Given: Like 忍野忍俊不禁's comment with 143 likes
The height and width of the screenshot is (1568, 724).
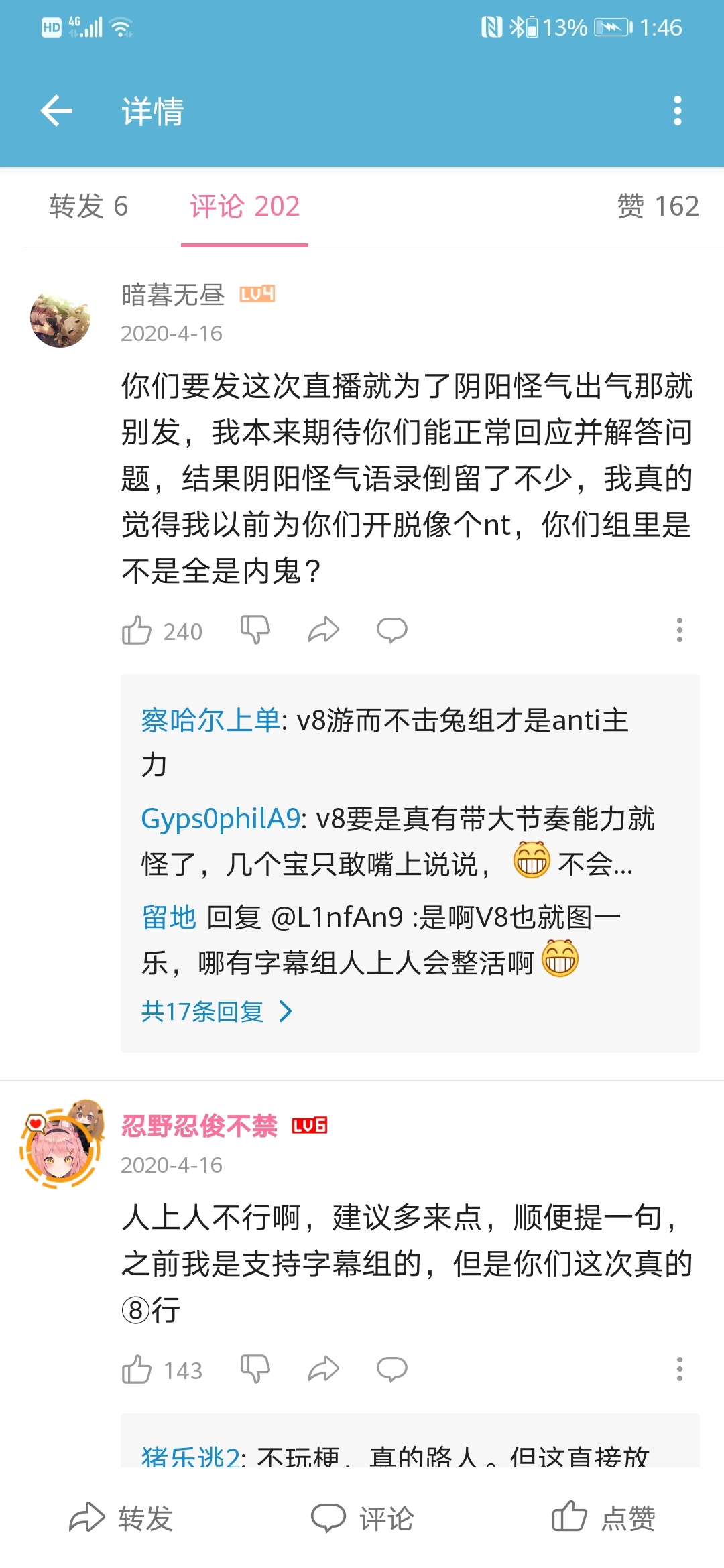Looking at the screenshot, I should click(x=137, y=1370).
